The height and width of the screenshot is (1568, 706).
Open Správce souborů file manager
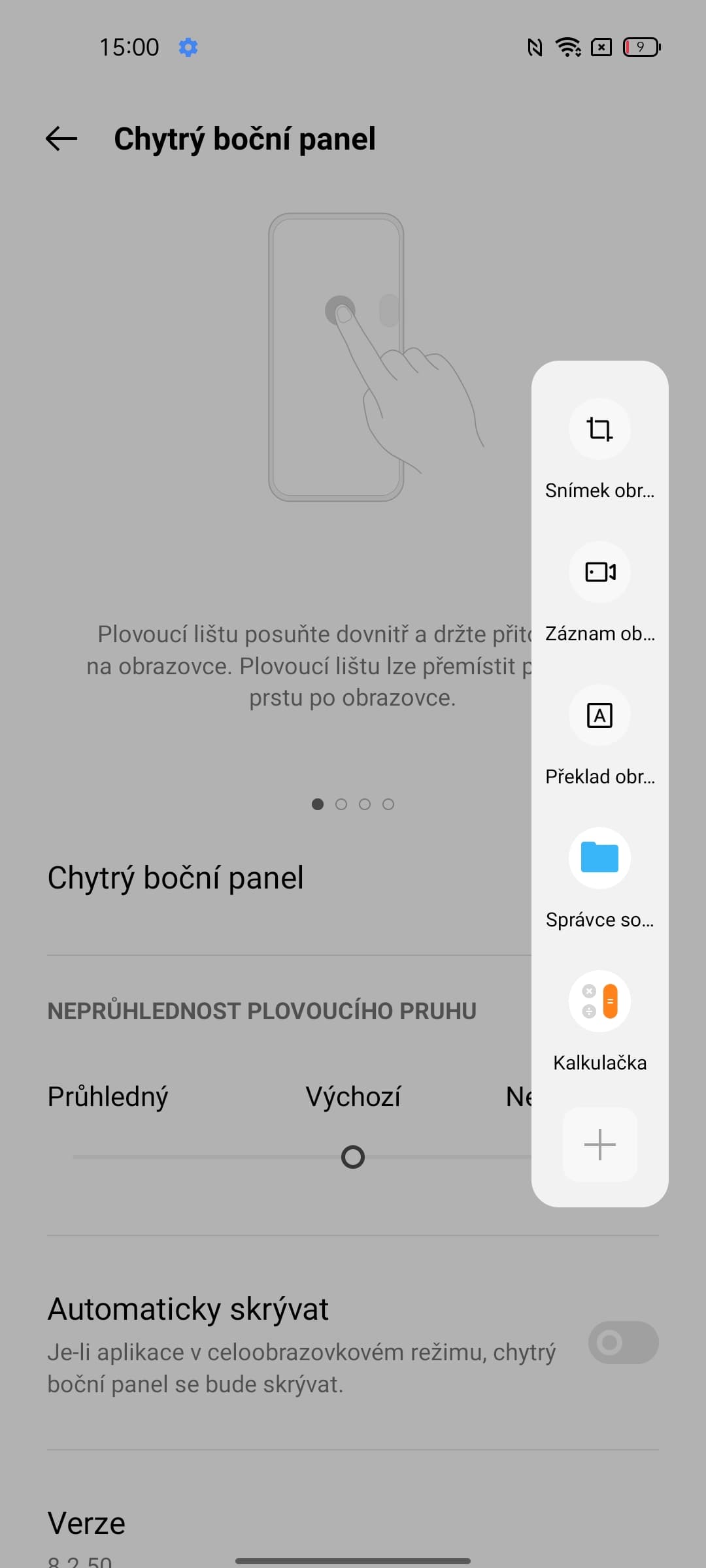point(599,858)
